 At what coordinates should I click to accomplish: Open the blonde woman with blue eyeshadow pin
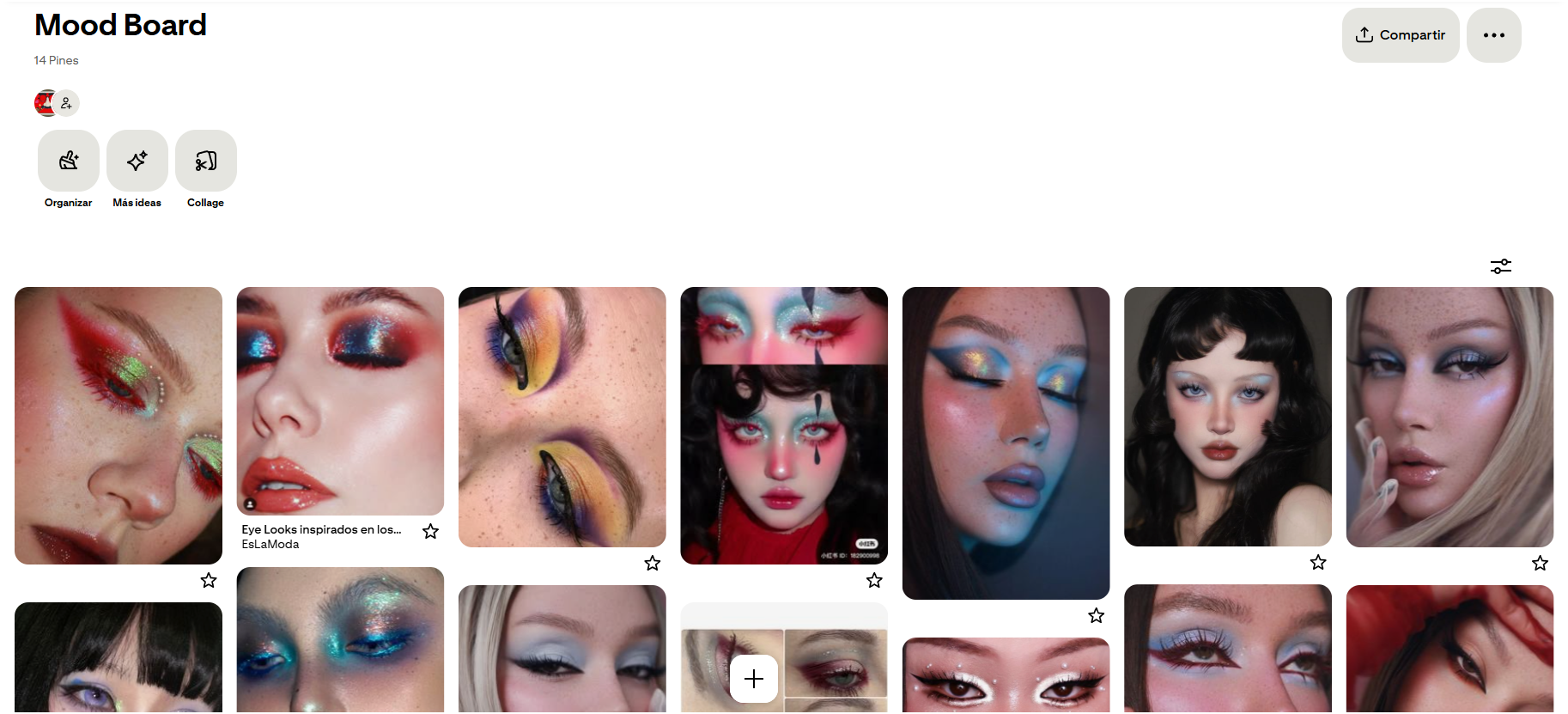[1449, 417]
